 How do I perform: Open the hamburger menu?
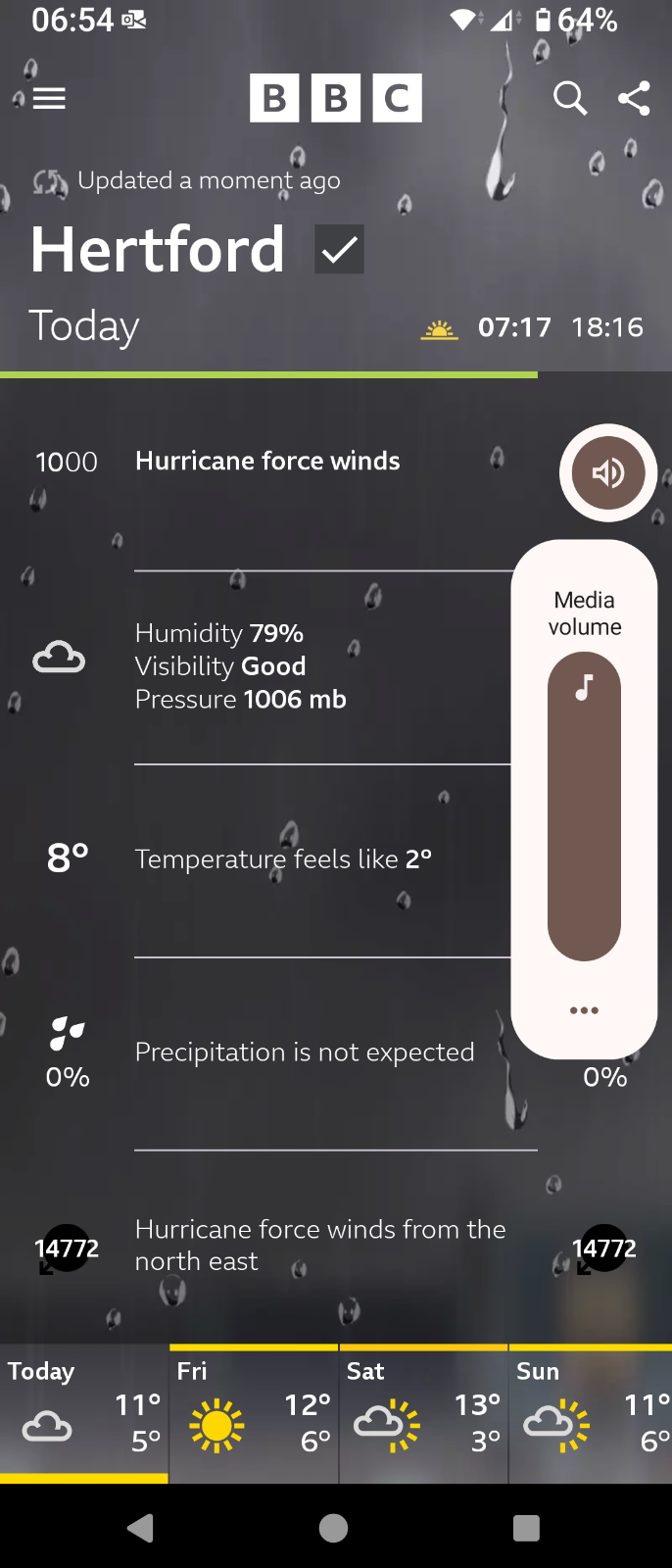tap(49, 98)
